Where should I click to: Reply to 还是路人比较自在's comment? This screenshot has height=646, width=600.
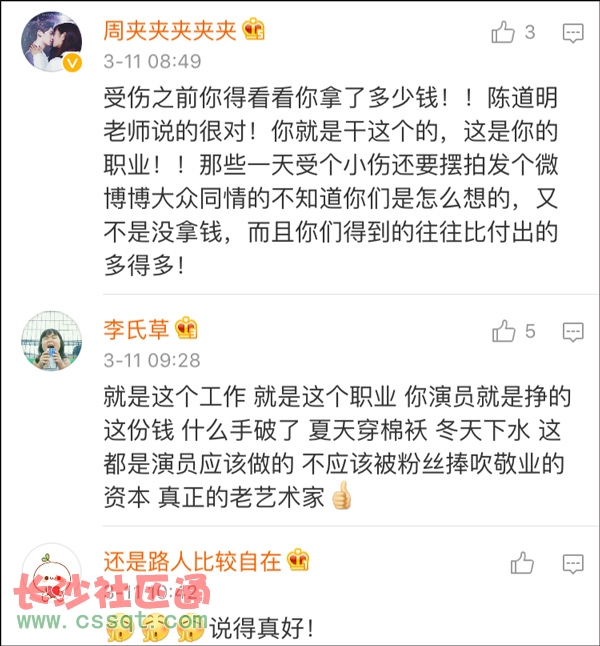573,563
